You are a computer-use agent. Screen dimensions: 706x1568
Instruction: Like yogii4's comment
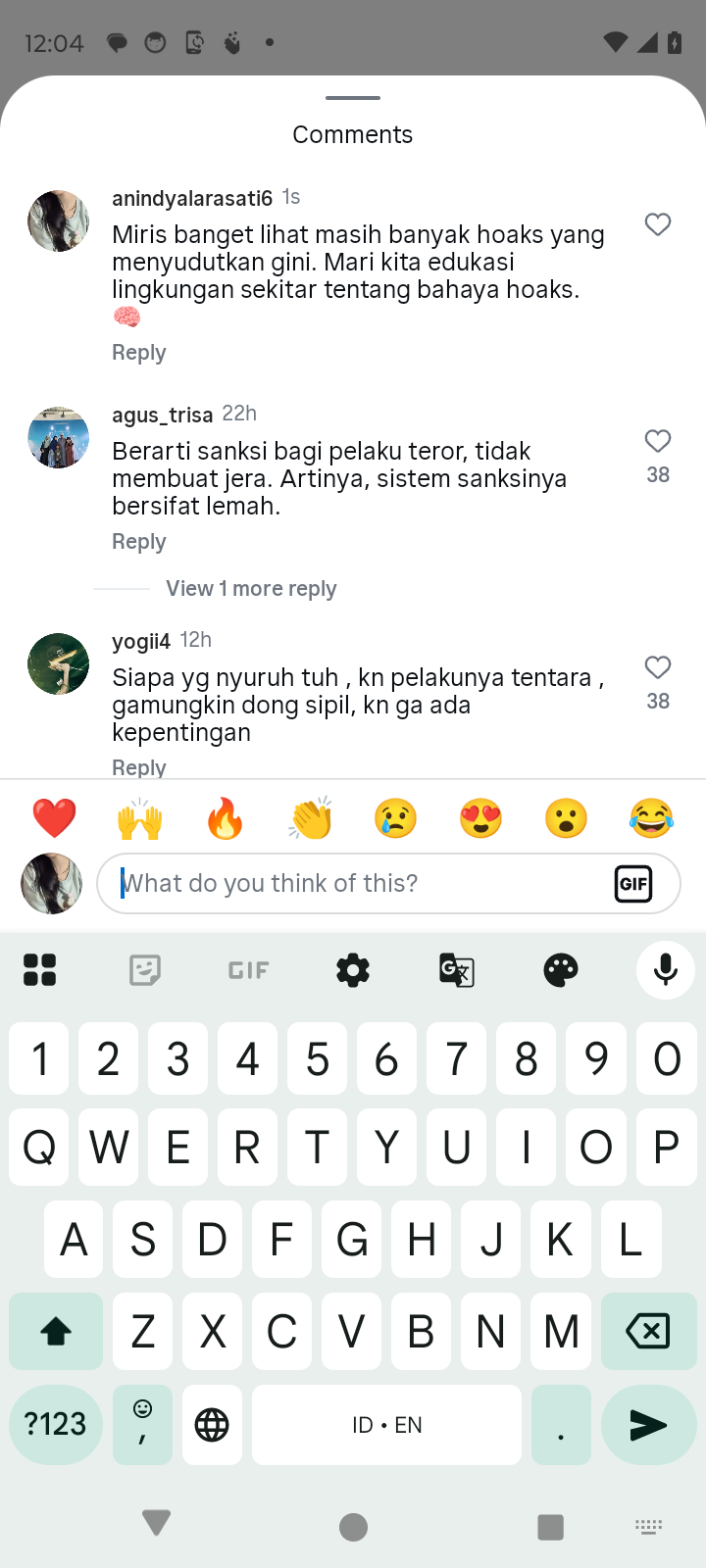(x=658, y=667)
